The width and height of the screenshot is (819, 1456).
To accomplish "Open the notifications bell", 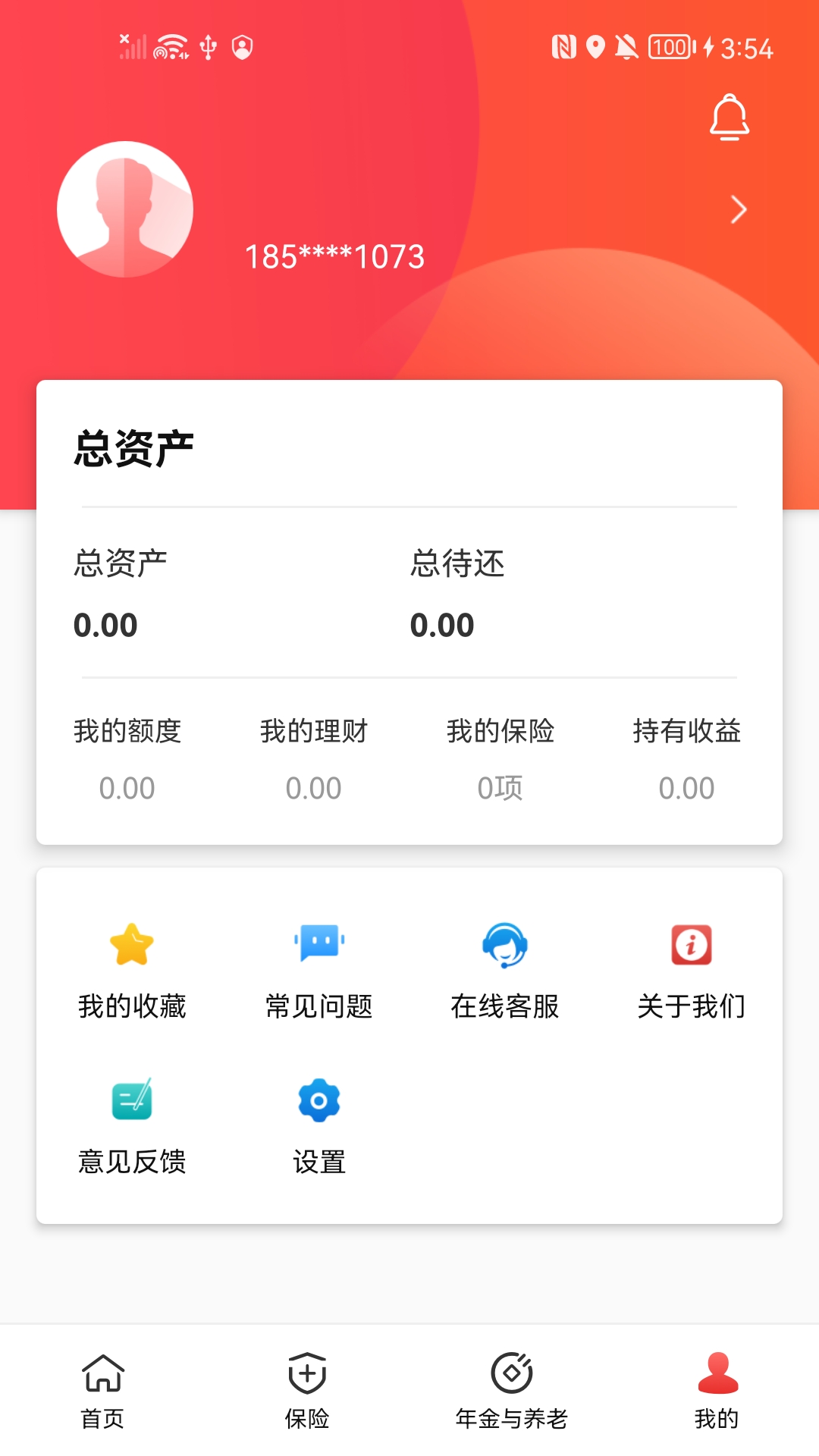I will tap(730, 118).
